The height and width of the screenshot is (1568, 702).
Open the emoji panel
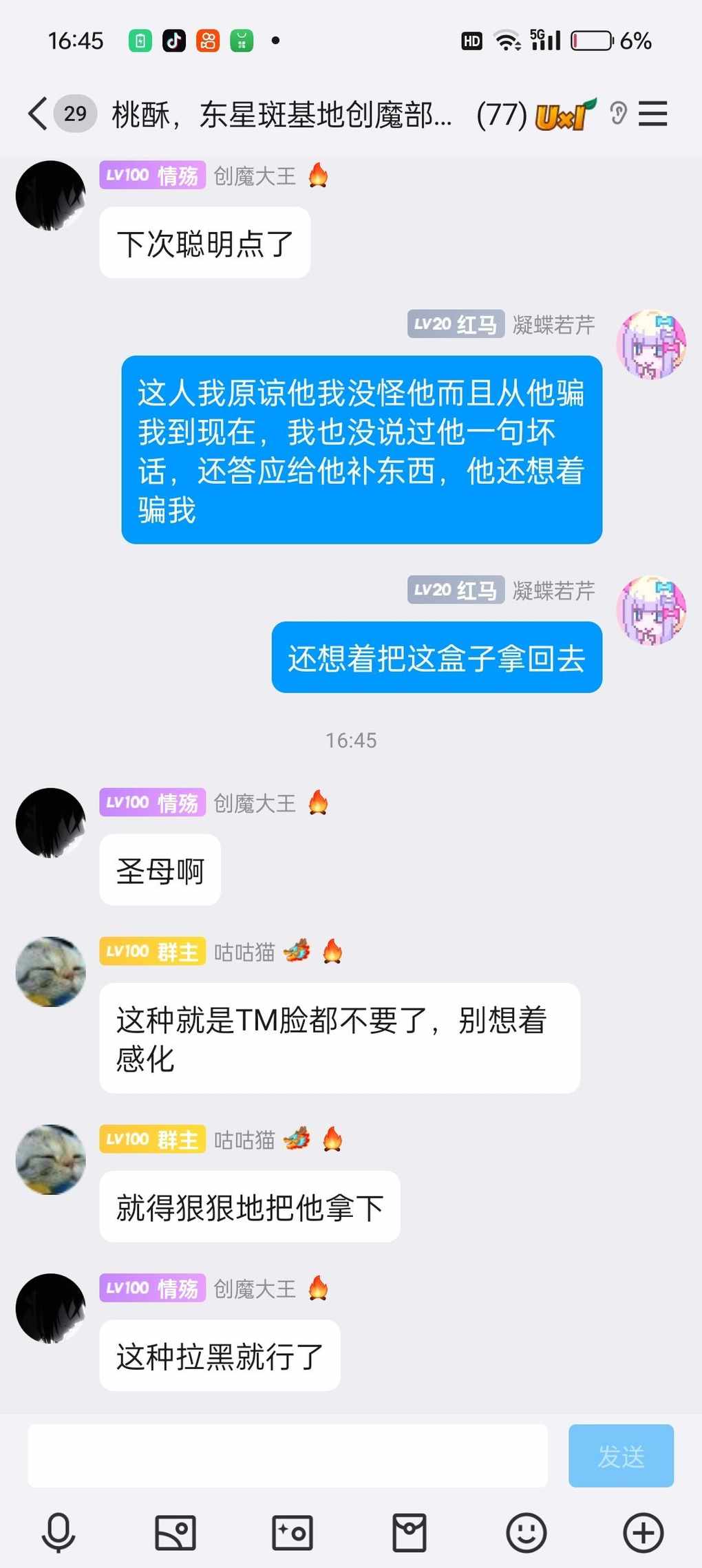click(526, 1533)
